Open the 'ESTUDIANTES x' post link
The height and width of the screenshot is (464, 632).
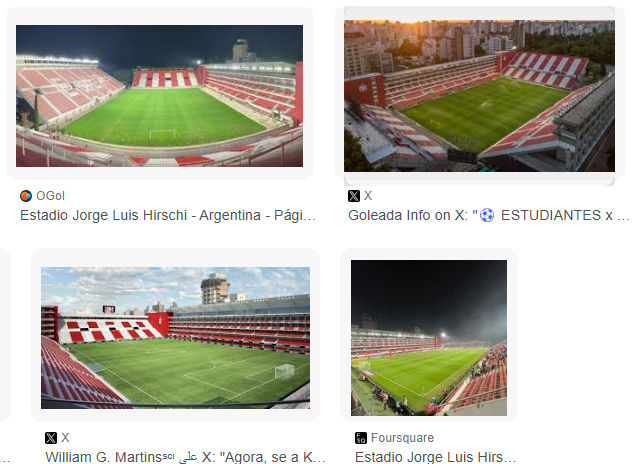coord(488,215)
